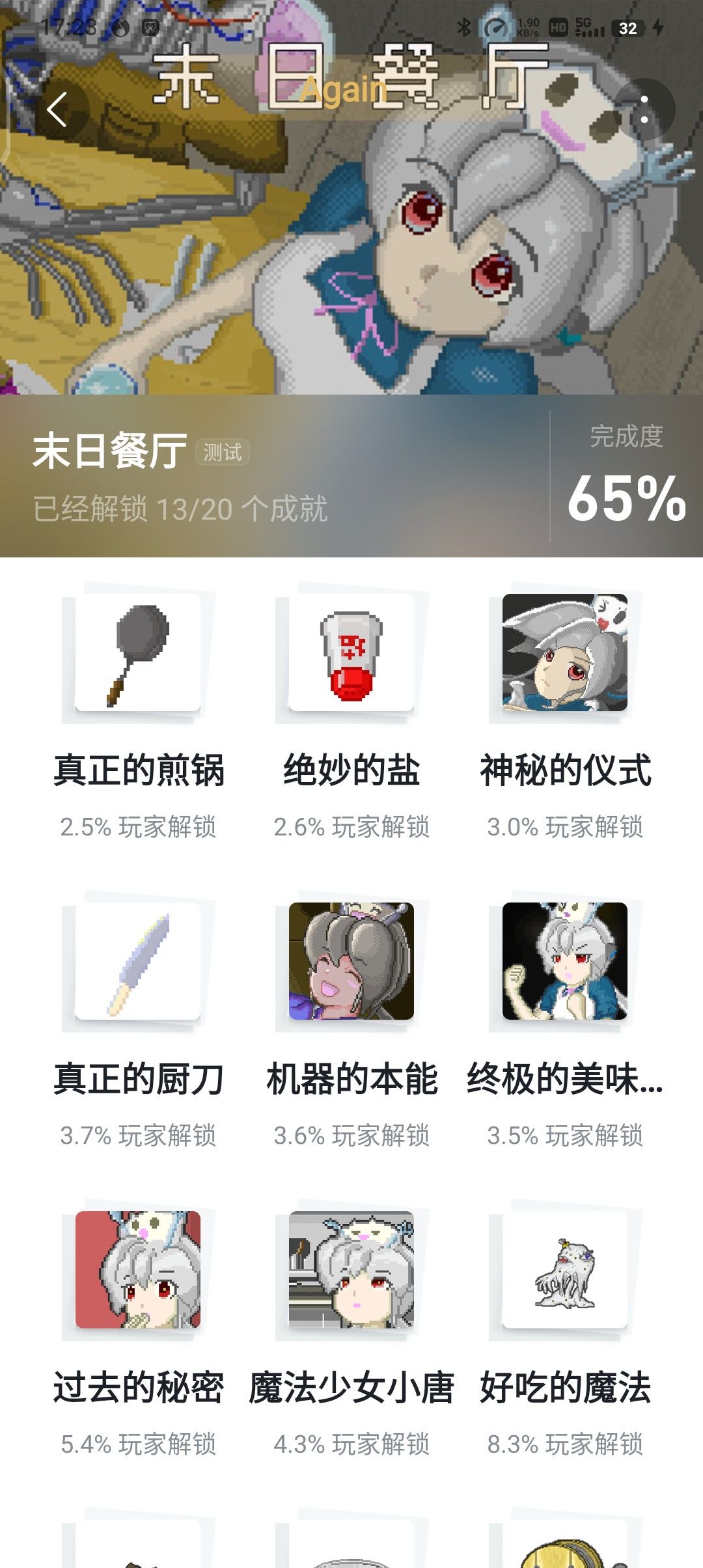Open the 过去的秘密 achievement

(138, 1270)
